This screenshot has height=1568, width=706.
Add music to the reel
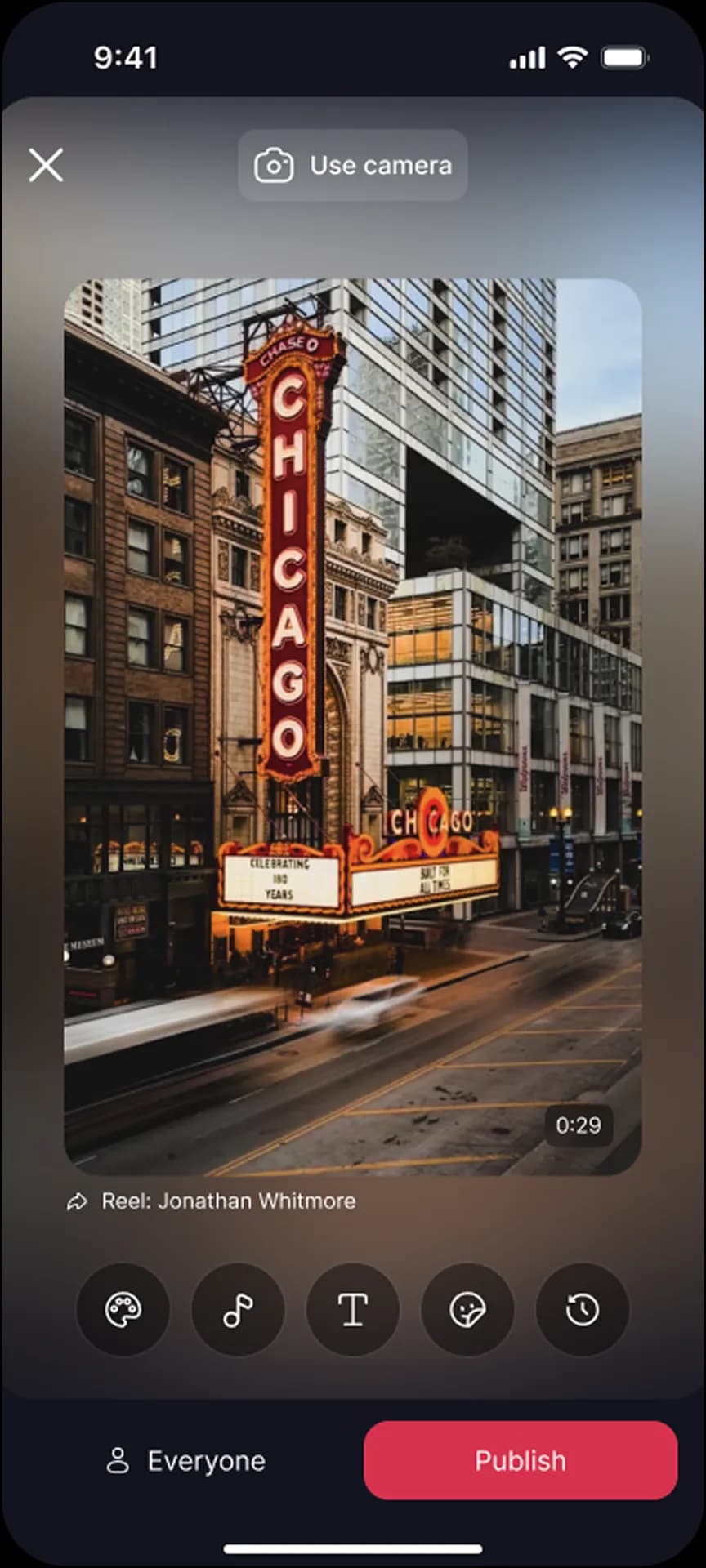point(238,1310)
